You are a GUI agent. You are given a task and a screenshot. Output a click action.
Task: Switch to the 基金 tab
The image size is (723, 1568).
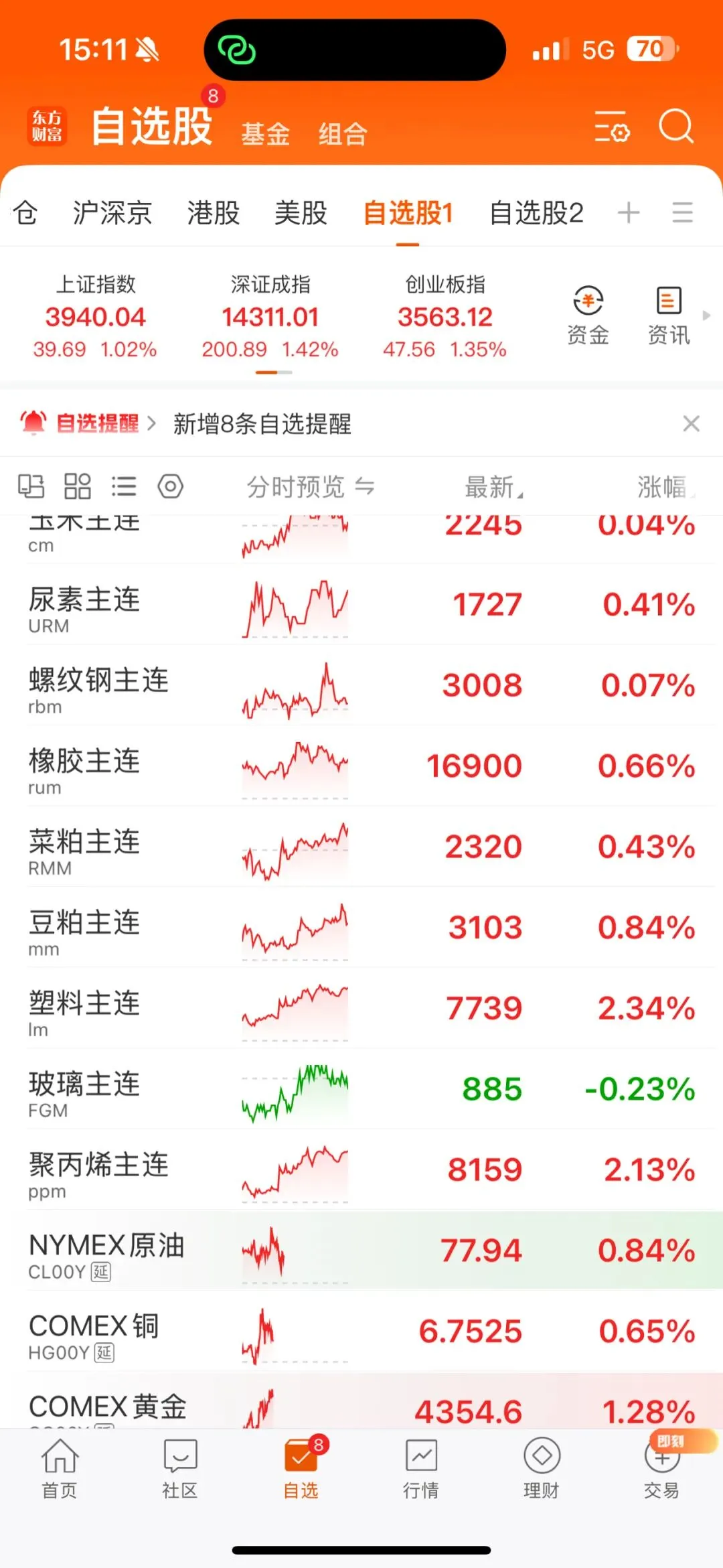click(266, 134)
